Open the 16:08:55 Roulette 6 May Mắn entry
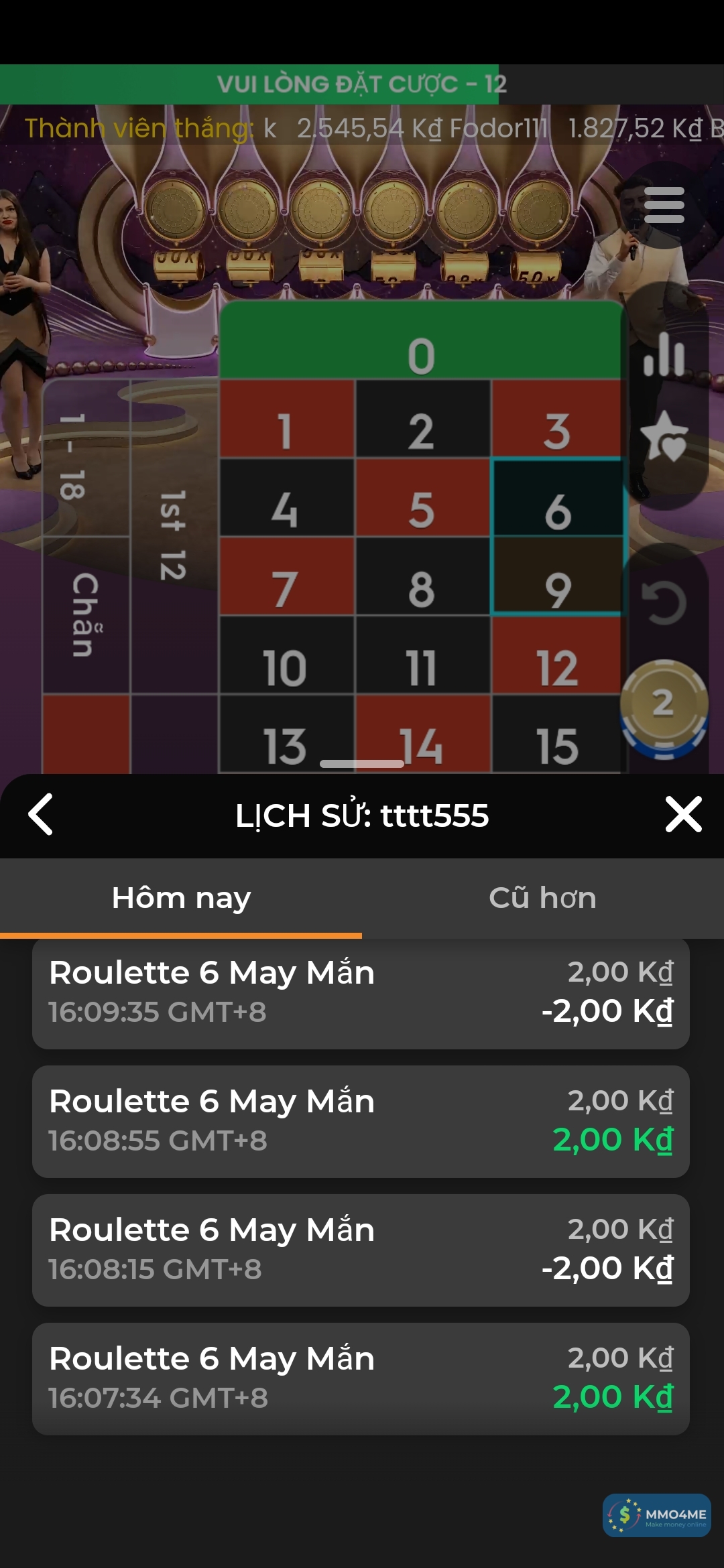Viewport: 724px width, 1568px height. [361, 1121]
